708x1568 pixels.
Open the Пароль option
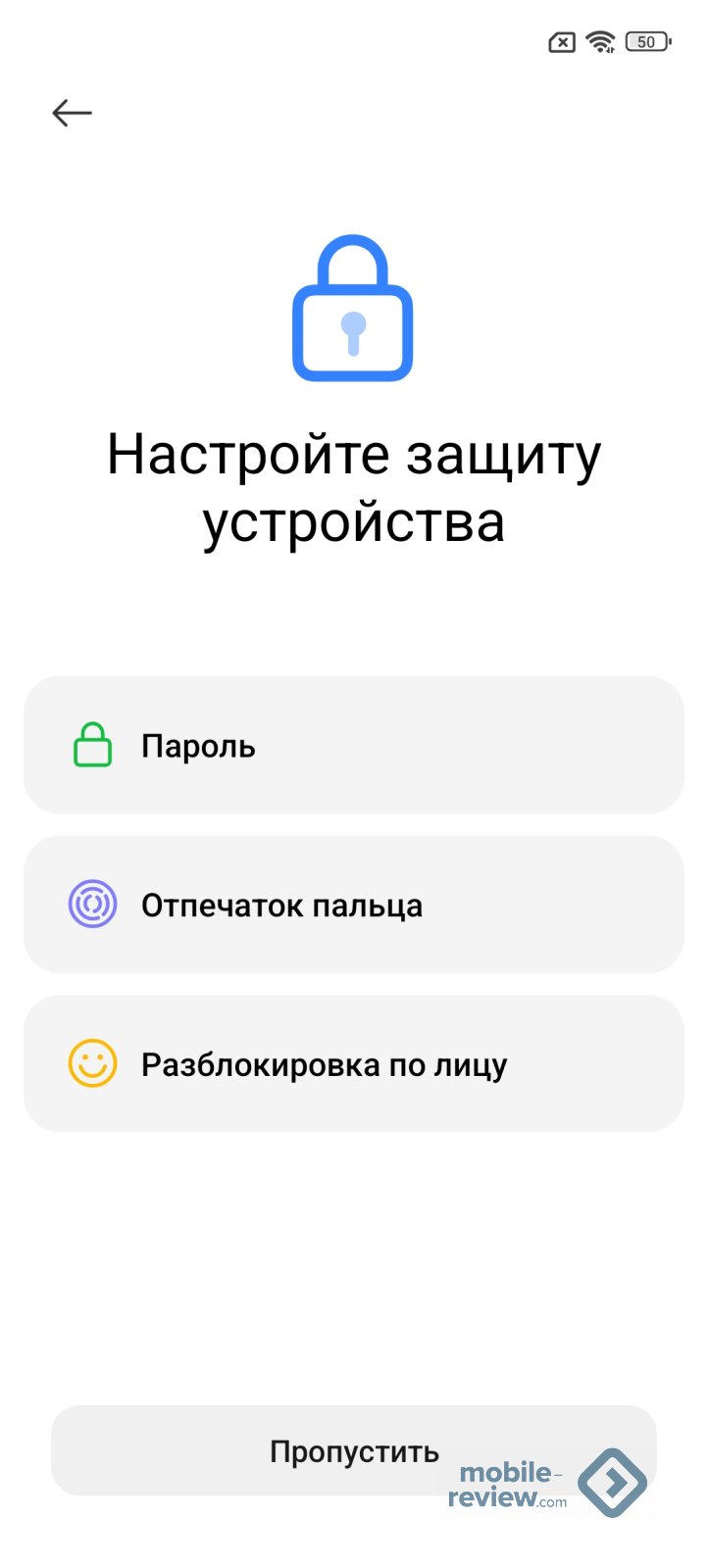coord(353,746)
